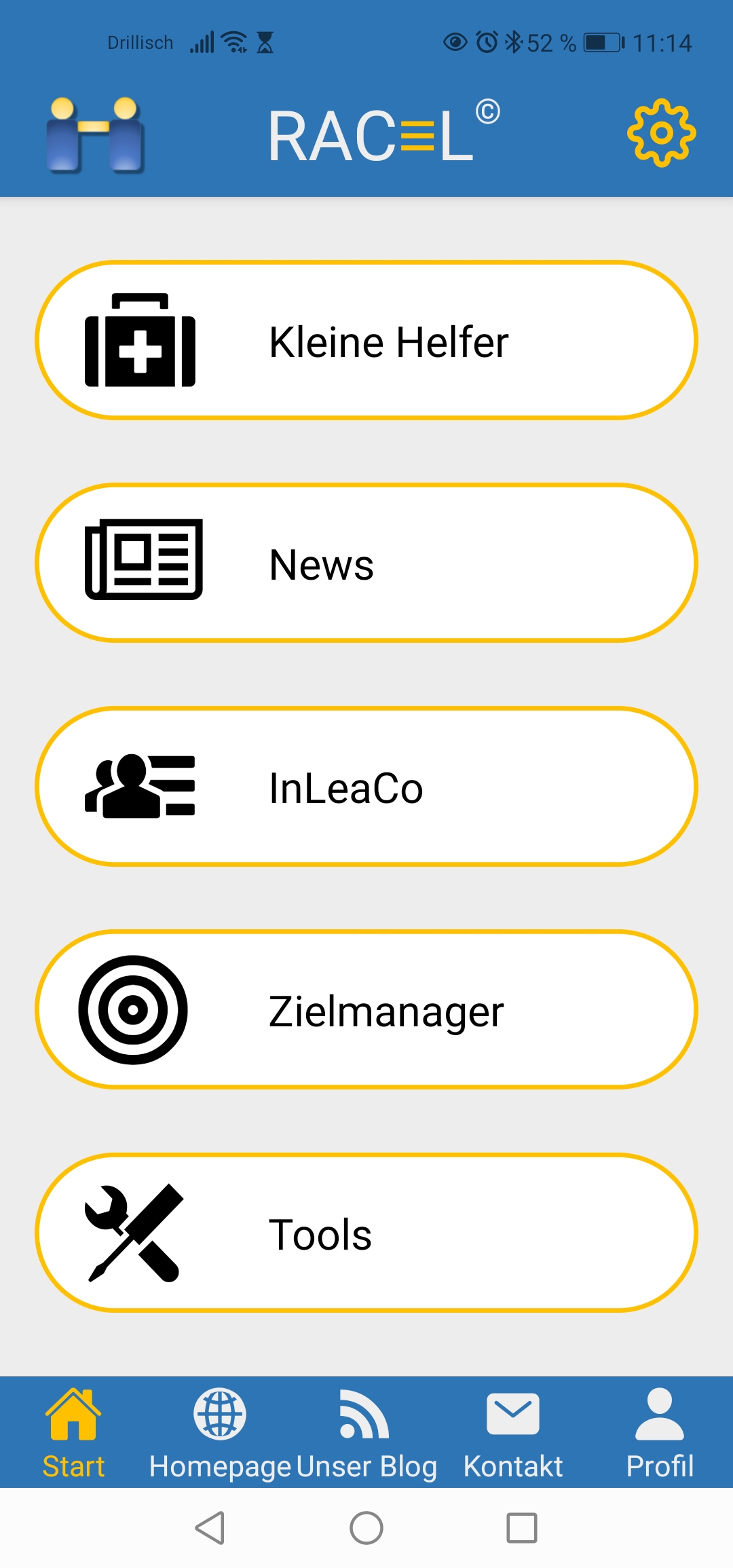Switch to the Kontakt tab
733x1568 pixels.
pyautogui.click(x=514, y=1439)
